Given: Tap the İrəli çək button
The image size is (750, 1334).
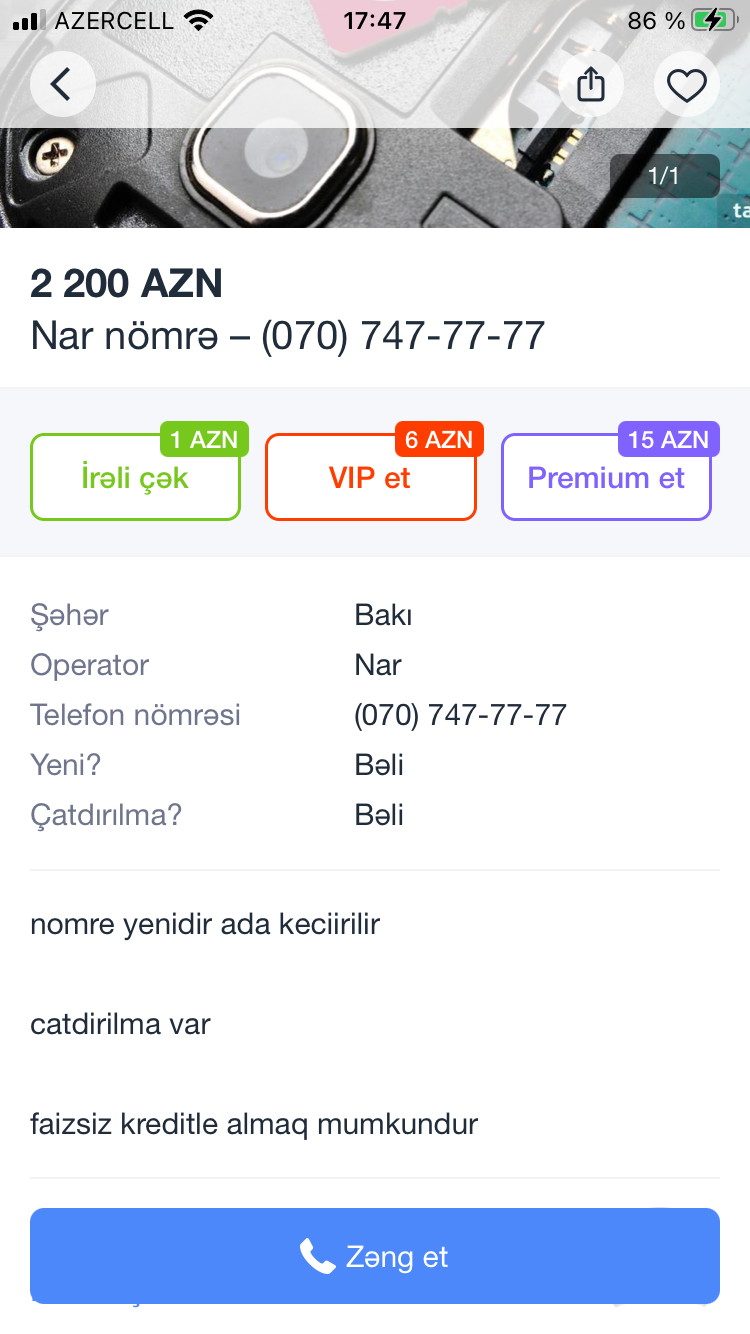Looking at the screenshot, I should point(136,477).
